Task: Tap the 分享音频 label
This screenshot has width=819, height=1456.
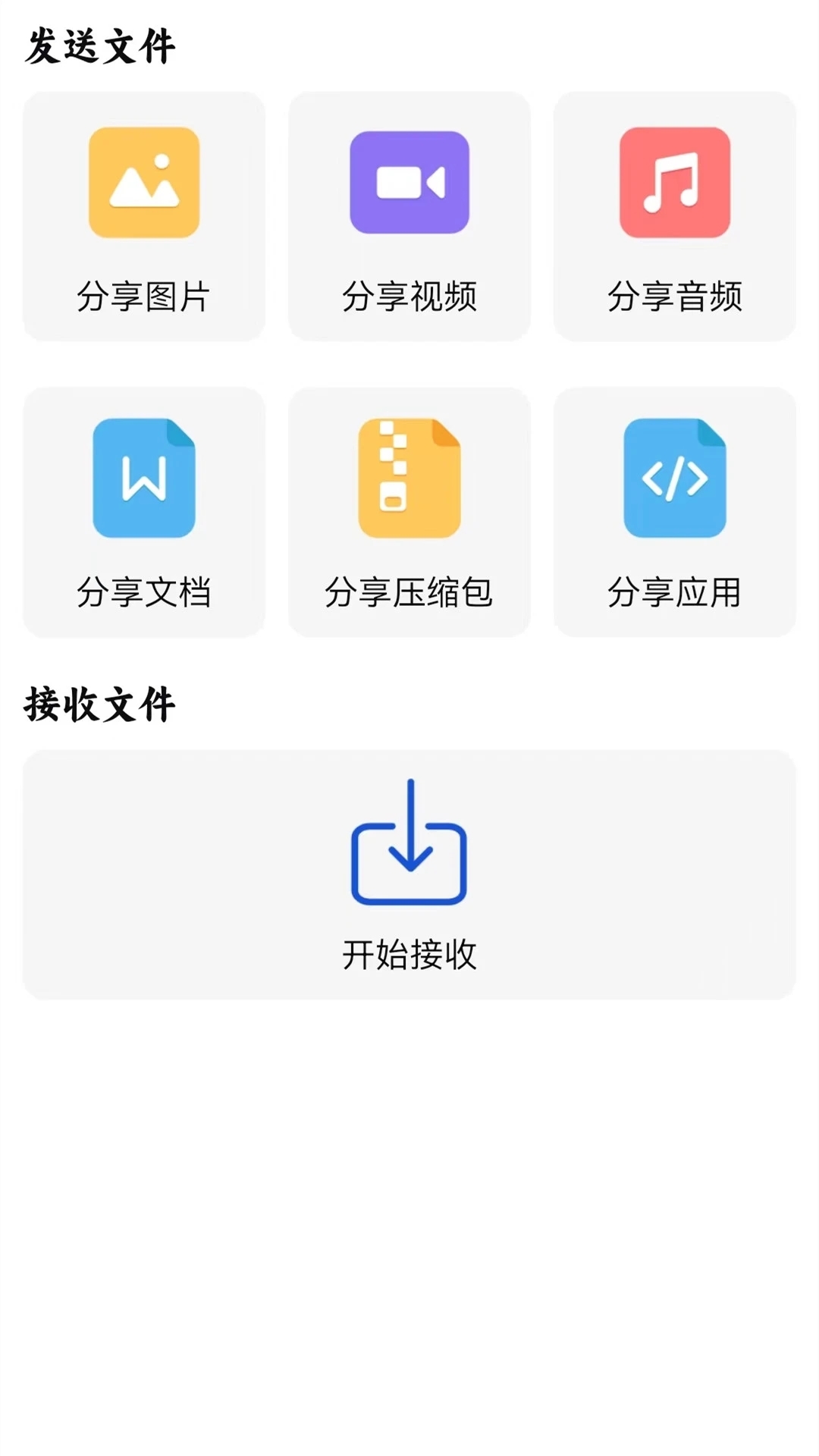Action: point(676,297)
